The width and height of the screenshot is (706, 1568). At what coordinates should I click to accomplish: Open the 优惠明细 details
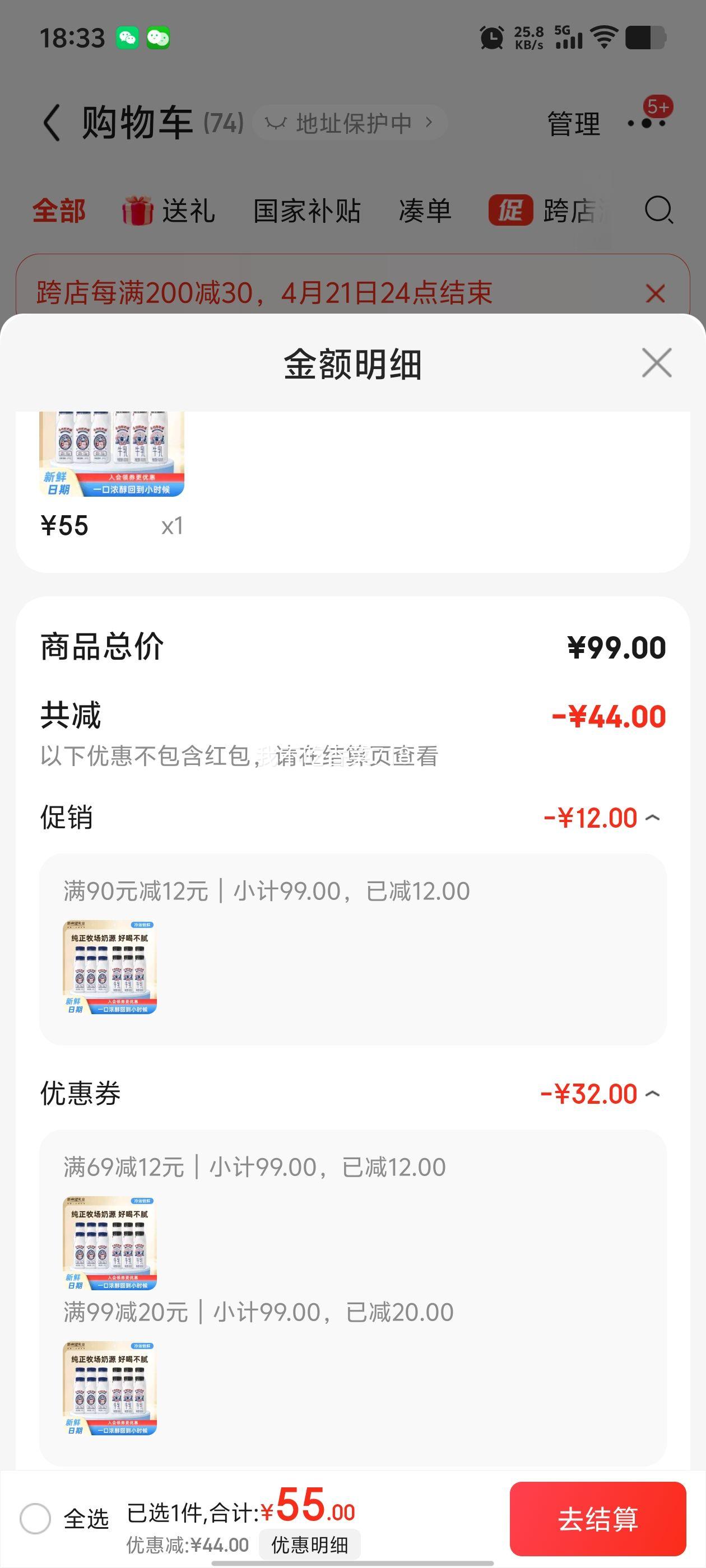click(309, 1545)
